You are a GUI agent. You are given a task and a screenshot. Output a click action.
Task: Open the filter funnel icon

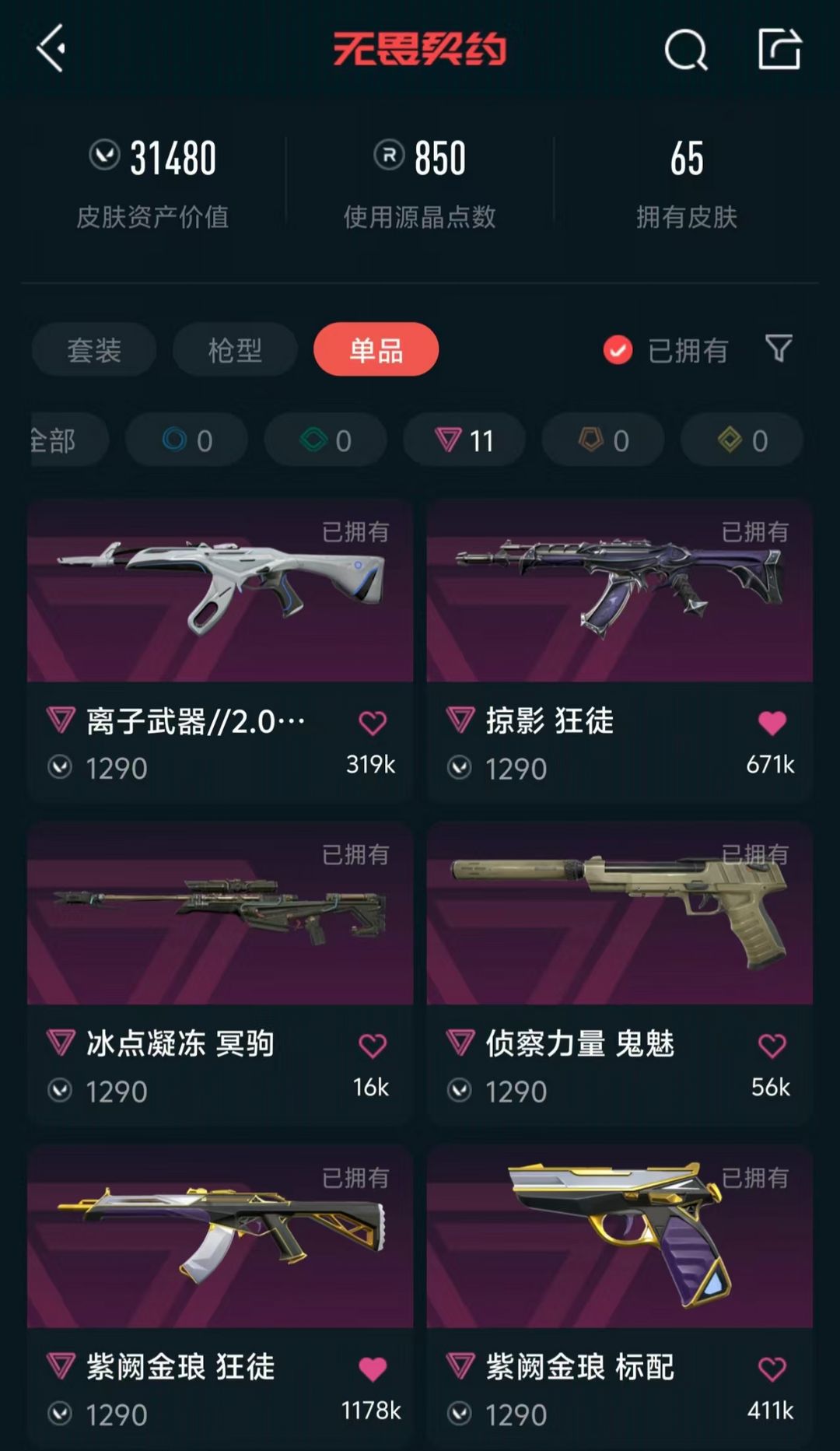click(x=779, y=349)
